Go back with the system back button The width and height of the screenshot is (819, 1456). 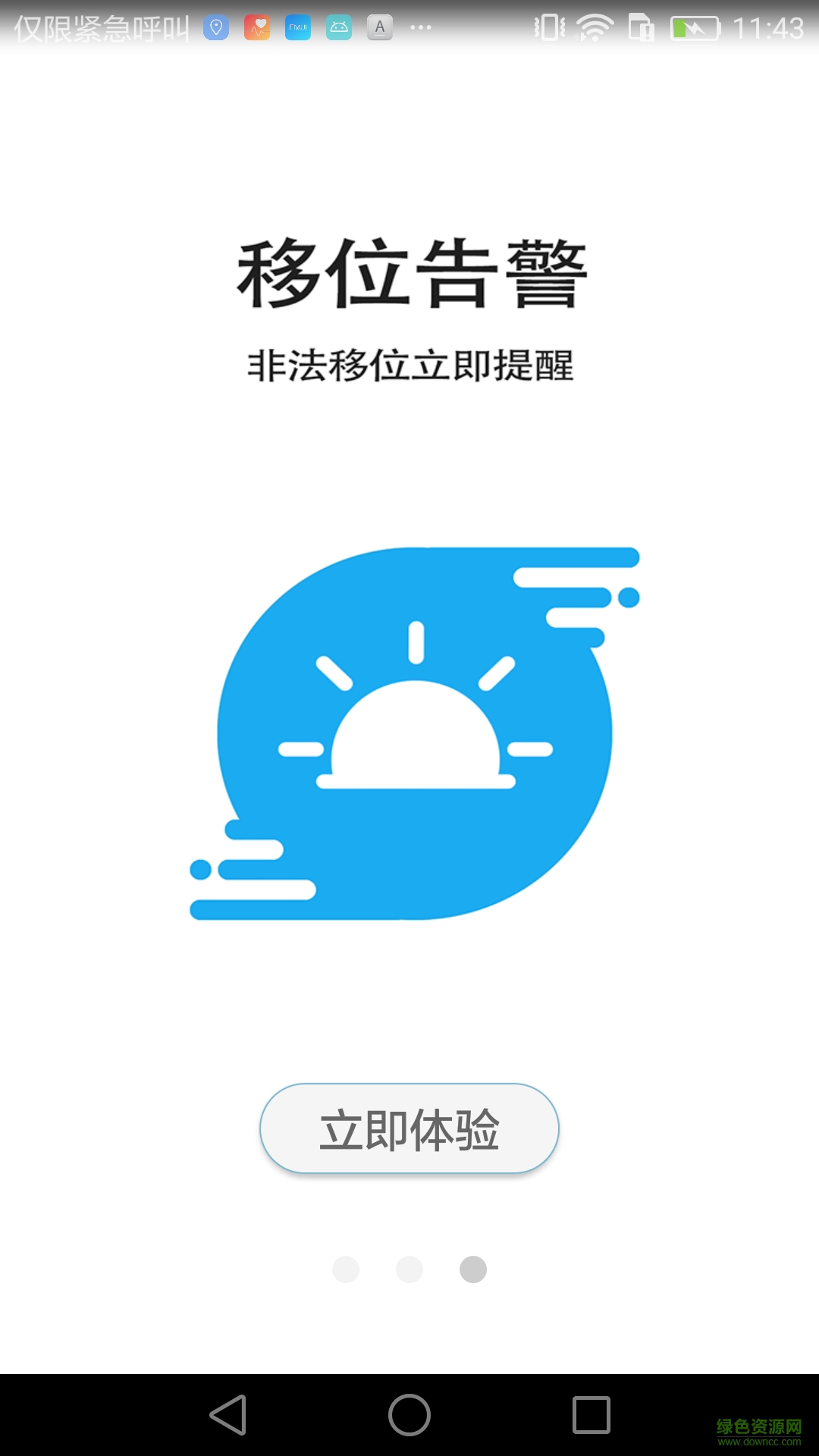point(228,1415)
